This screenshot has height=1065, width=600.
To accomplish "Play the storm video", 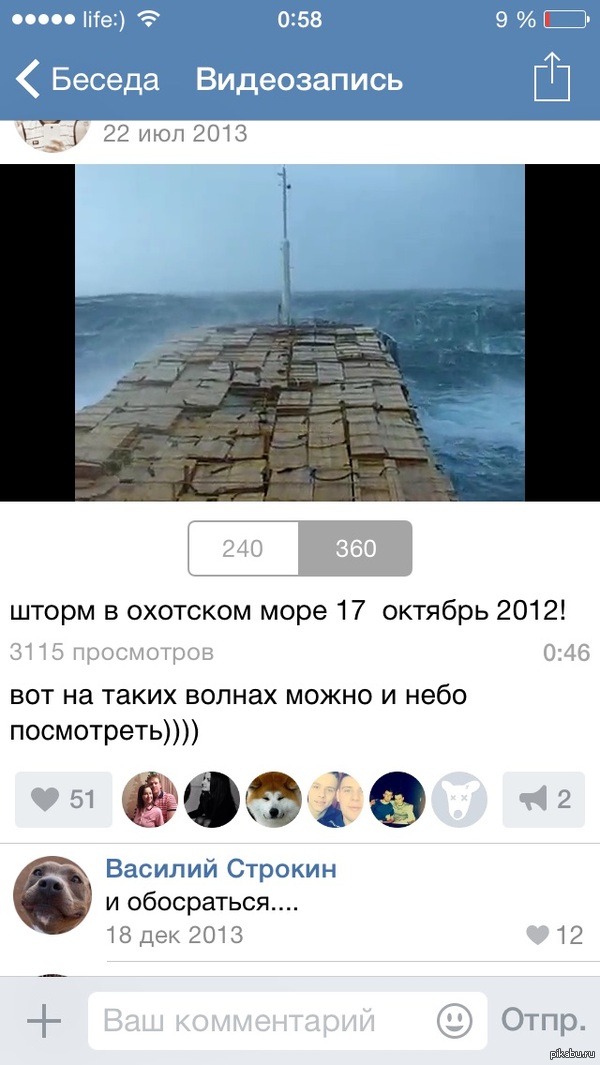I will click(x=300, y=332).
